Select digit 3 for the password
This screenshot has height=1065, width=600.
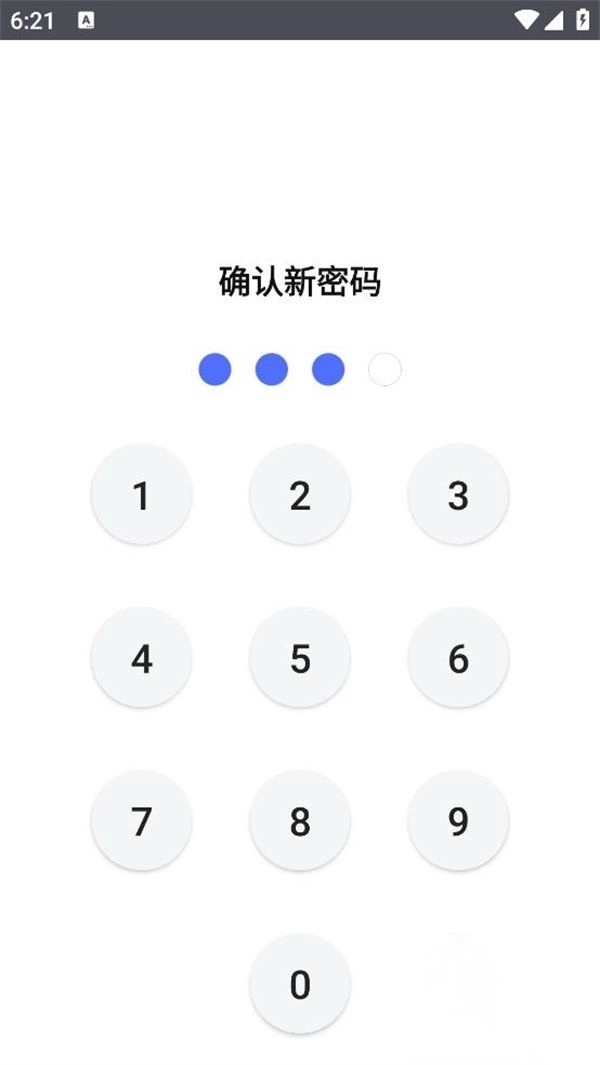pos(458,495)
